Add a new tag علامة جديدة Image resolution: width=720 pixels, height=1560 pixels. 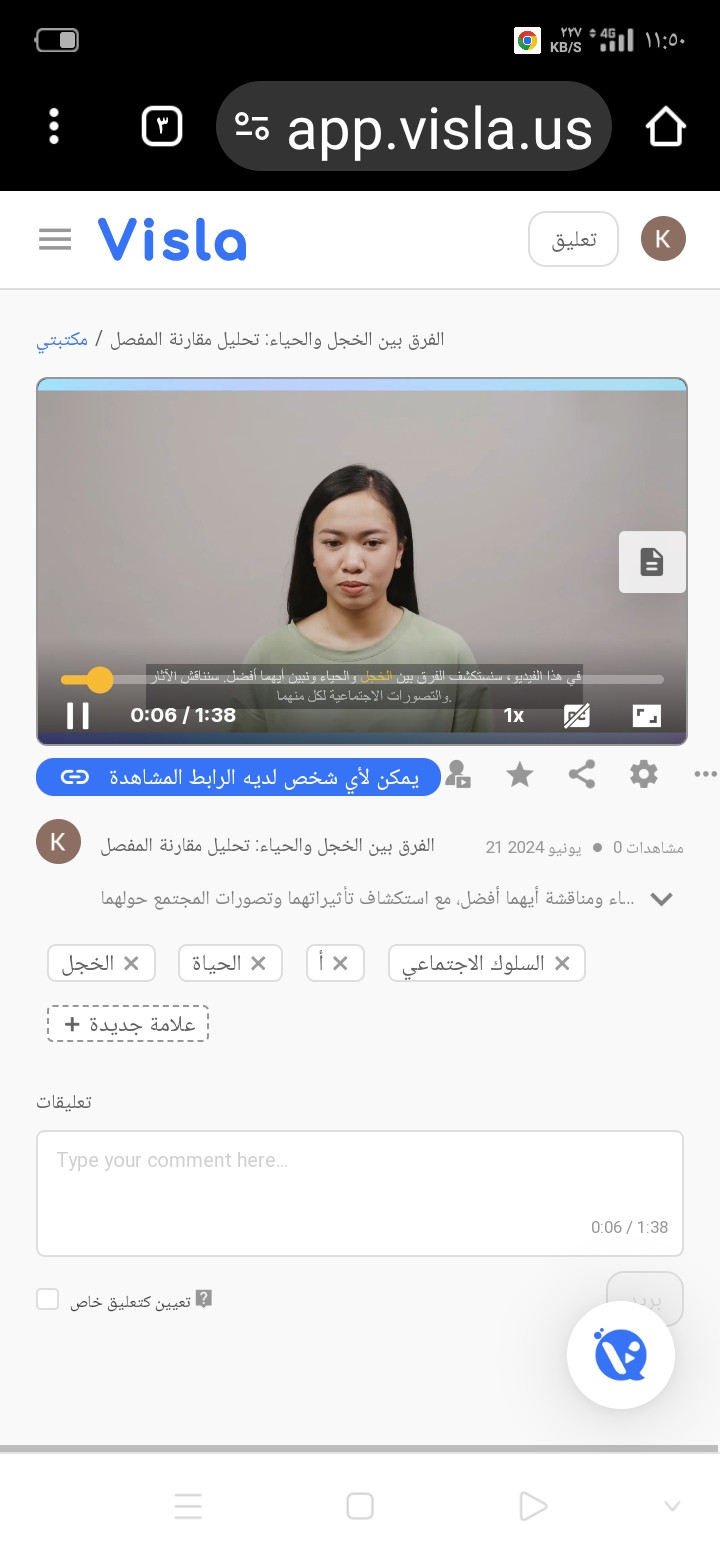pos(128,1024)
